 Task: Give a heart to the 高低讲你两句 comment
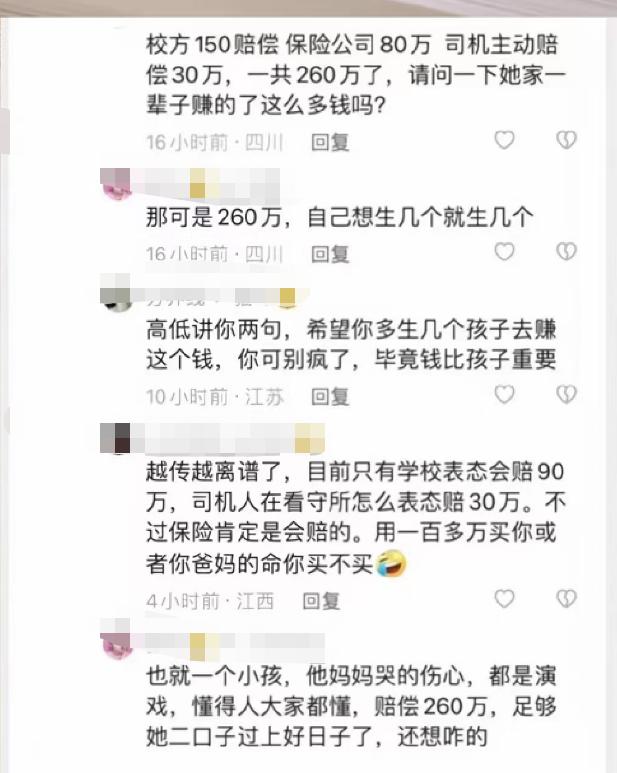[x=505, y=396]
